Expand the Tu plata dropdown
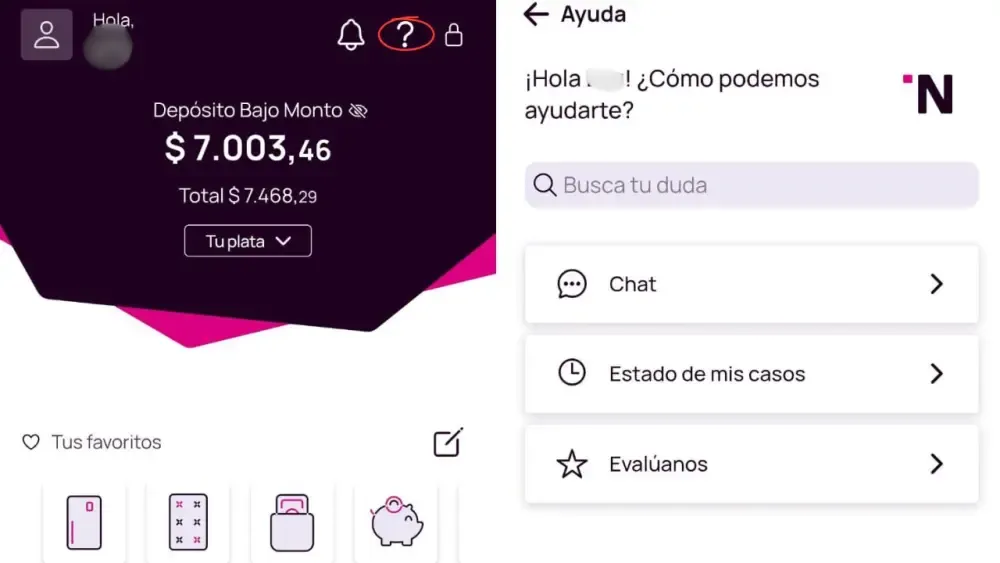 pos(248,241)
